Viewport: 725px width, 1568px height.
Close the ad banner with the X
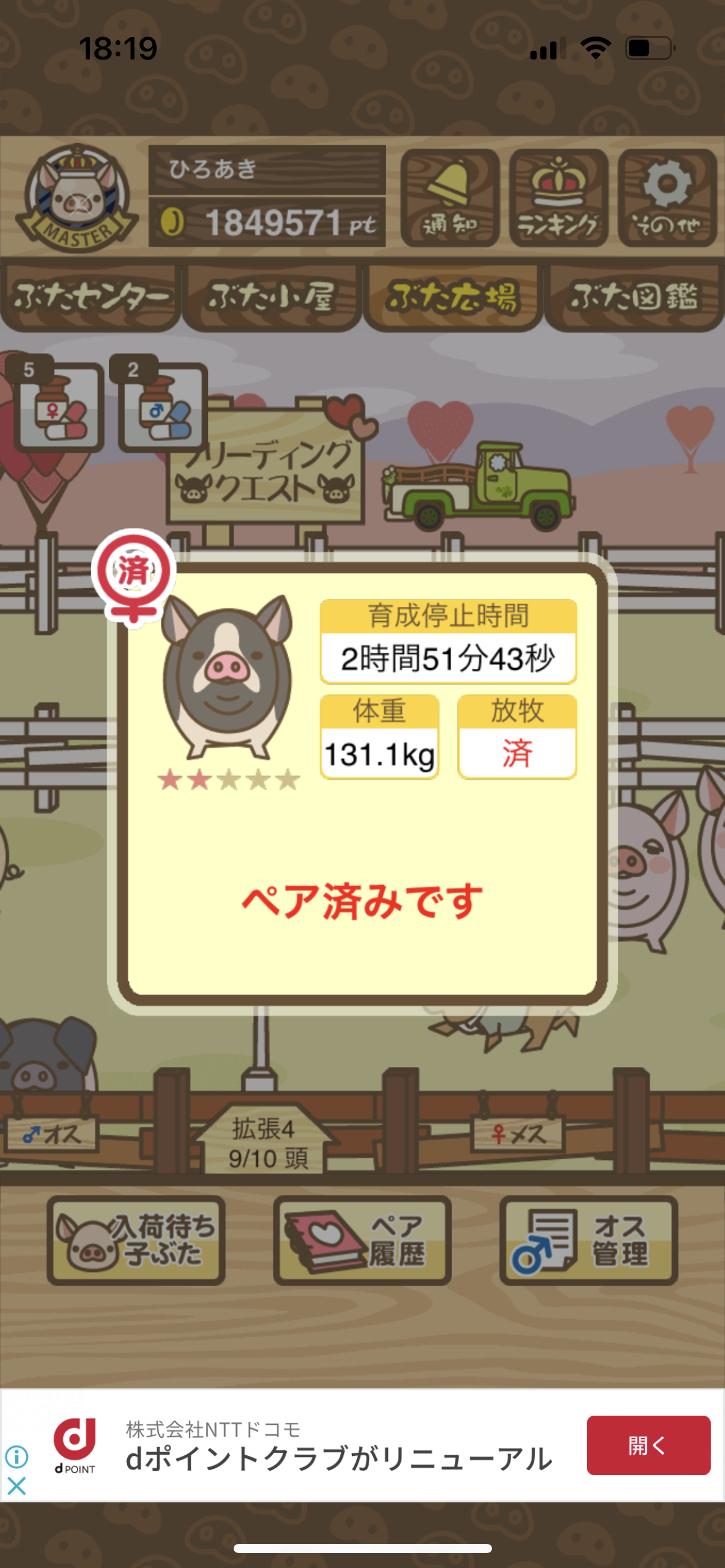(x=17, y=1486)
